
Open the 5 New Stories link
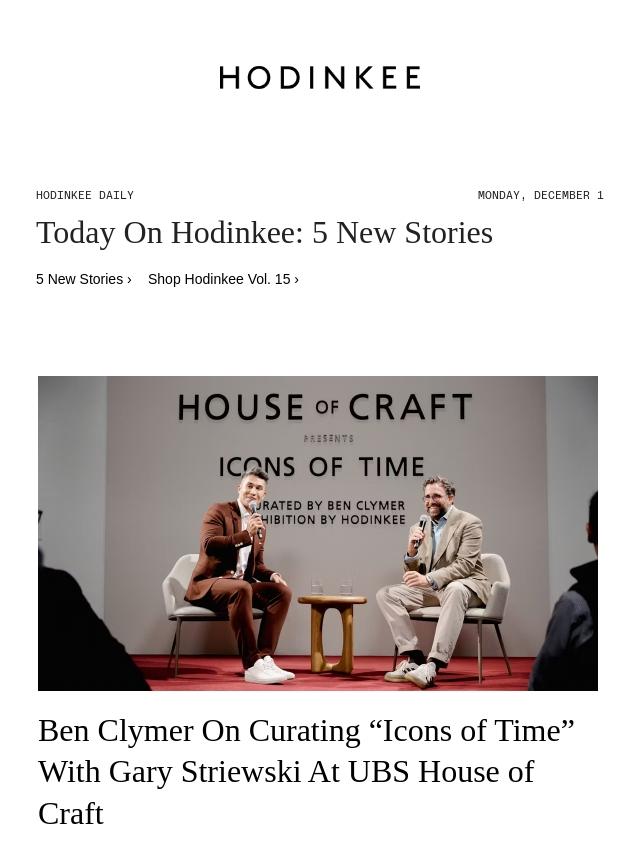click(83, 279)
